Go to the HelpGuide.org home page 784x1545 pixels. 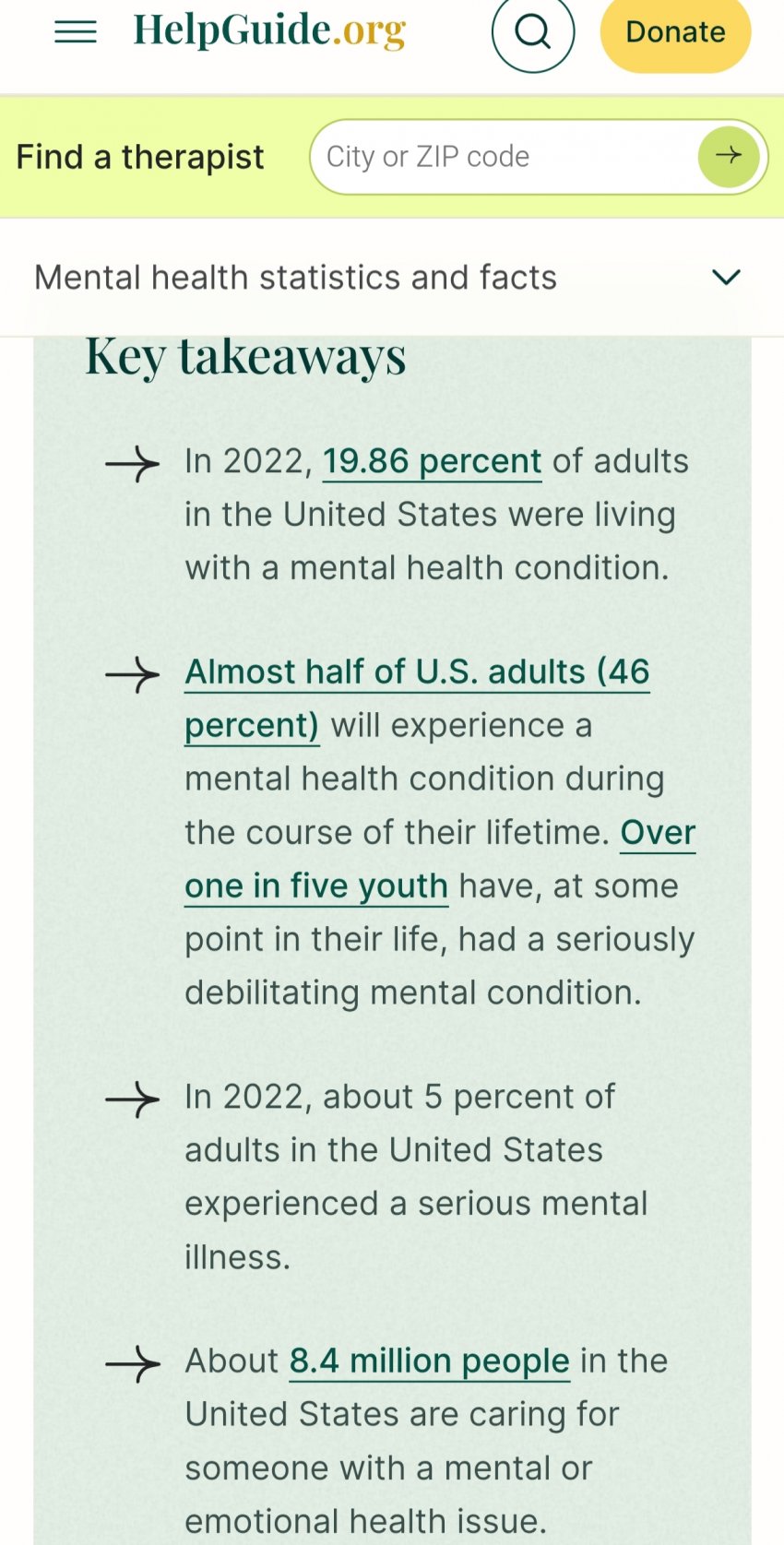269,30
